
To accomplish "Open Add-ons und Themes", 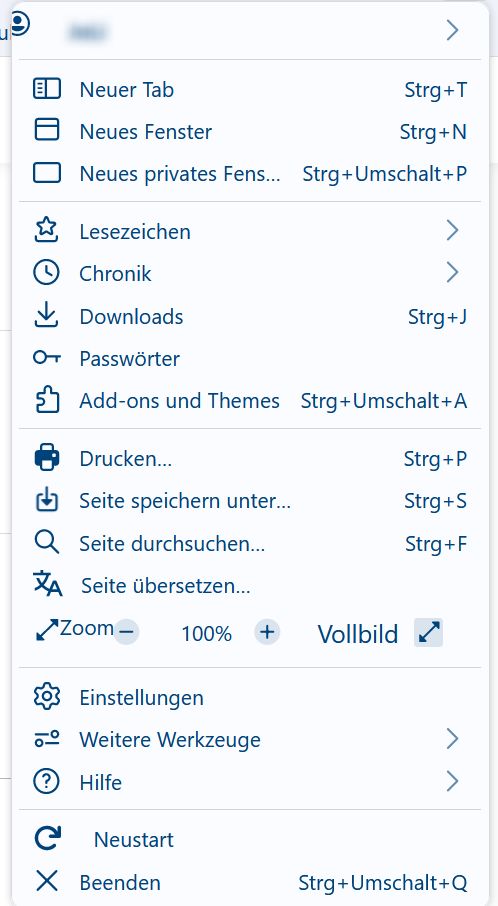I will coord(246,400).
